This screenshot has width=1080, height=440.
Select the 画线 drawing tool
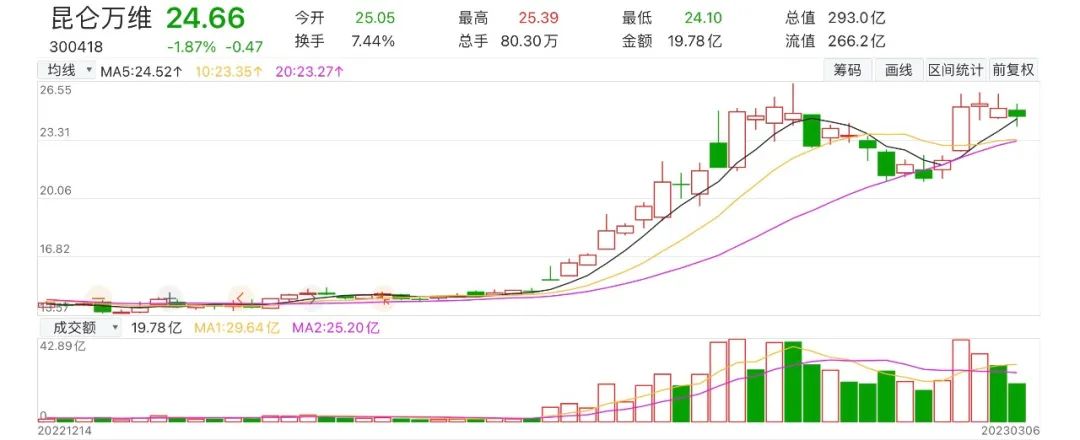(898, 70)
